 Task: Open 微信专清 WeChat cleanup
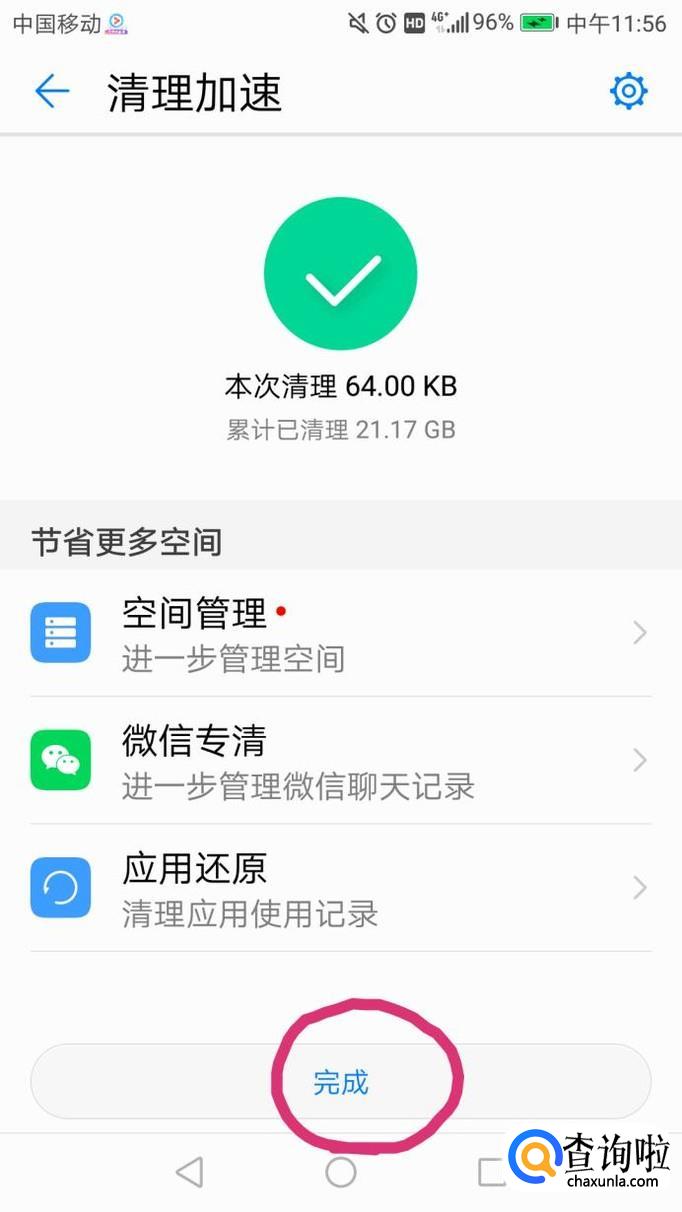click(x=340, y=761)
